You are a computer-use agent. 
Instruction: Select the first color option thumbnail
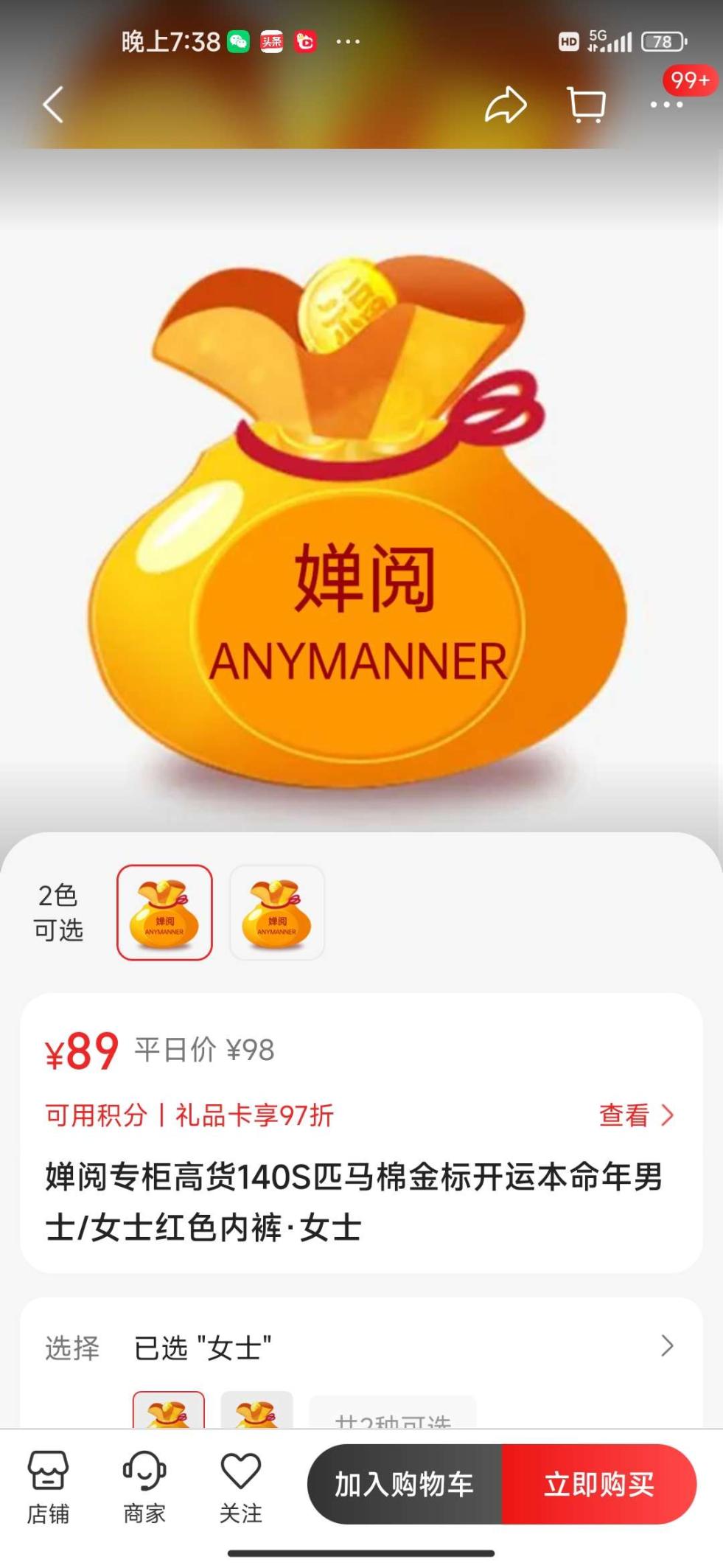(x=164, y=913)
